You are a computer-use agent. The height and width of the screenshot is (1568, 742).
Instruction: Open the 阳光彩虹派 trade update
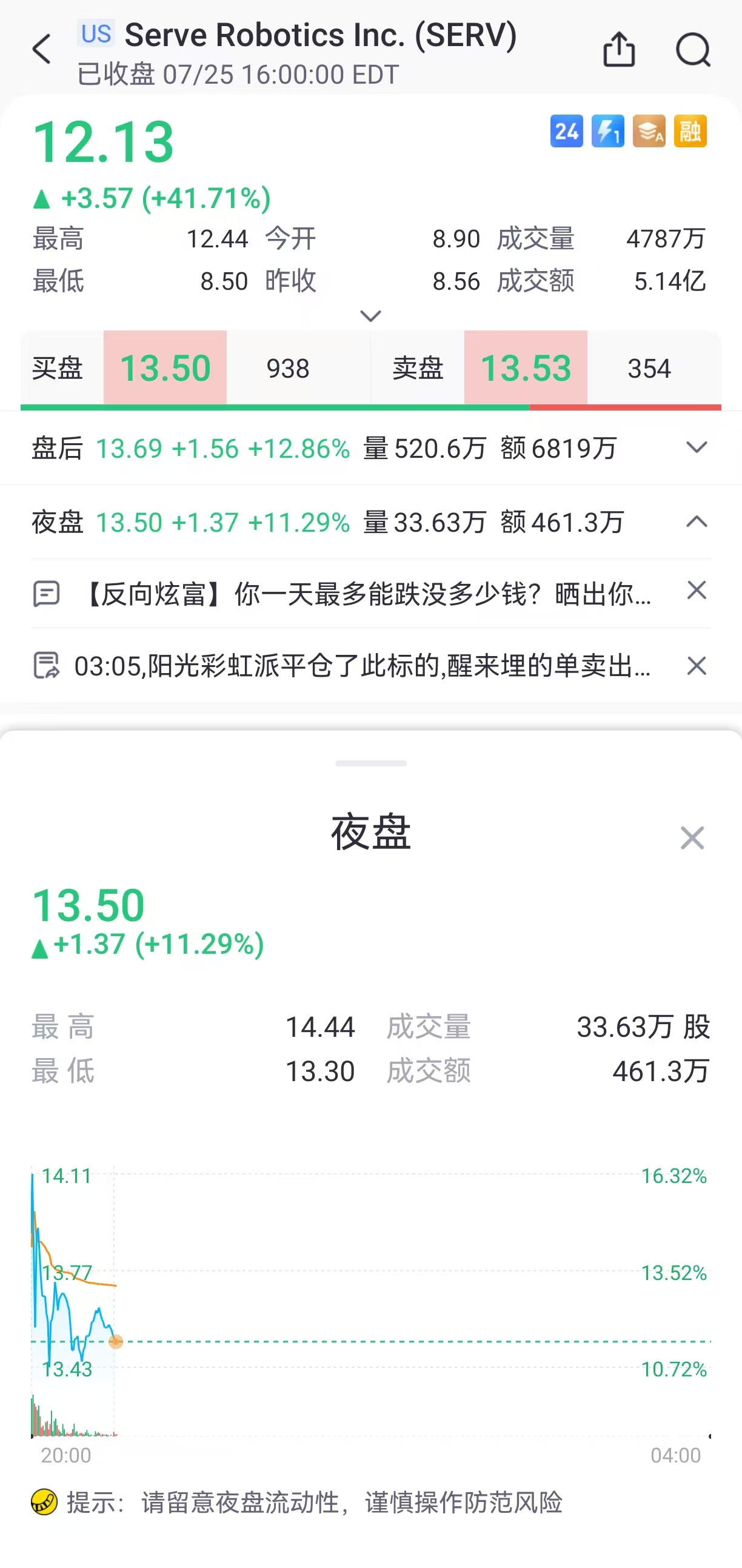[362, 666]
